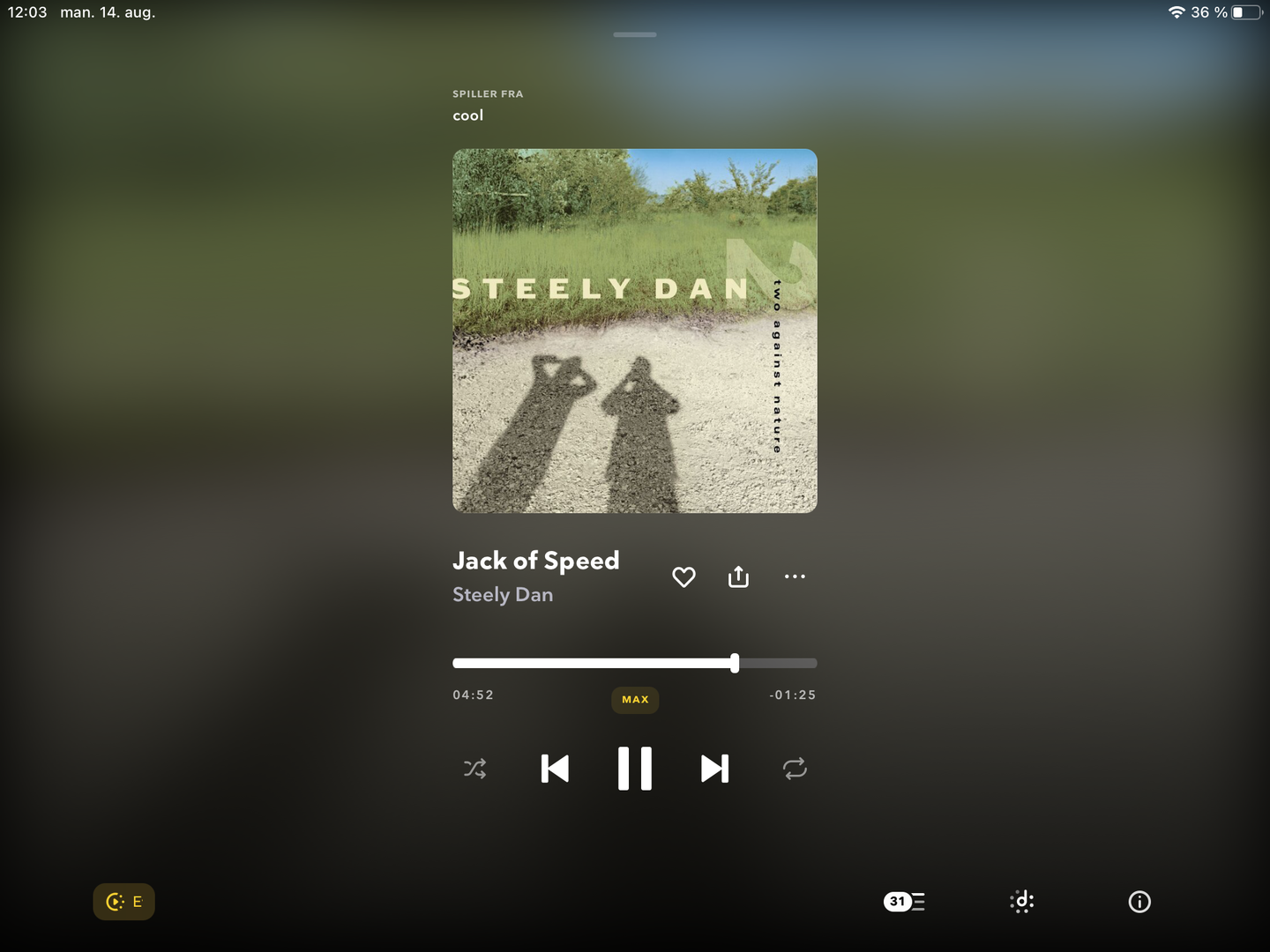This screenshot has height=952, width=1270.
Task: Open the output device selector
Action: click(x=123, y=902)
